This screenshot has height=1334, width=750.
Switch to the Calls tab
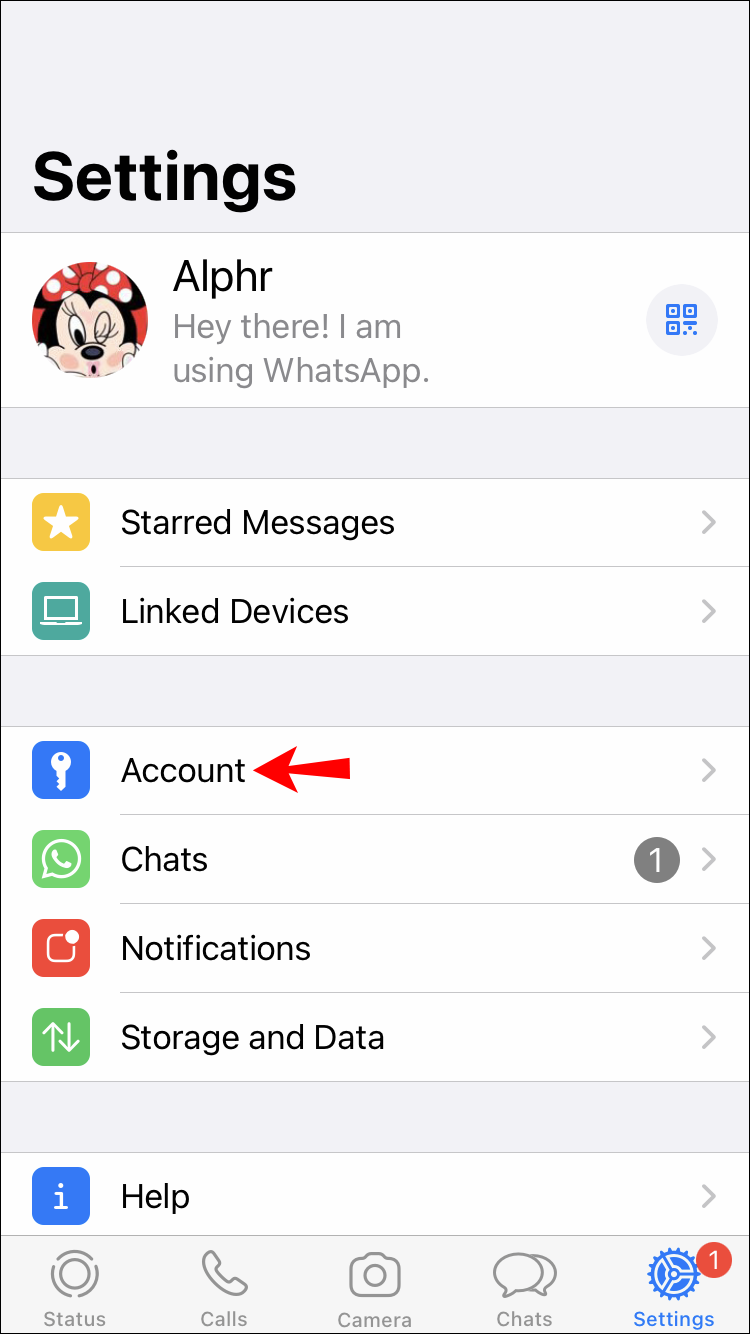point(224,1288)
